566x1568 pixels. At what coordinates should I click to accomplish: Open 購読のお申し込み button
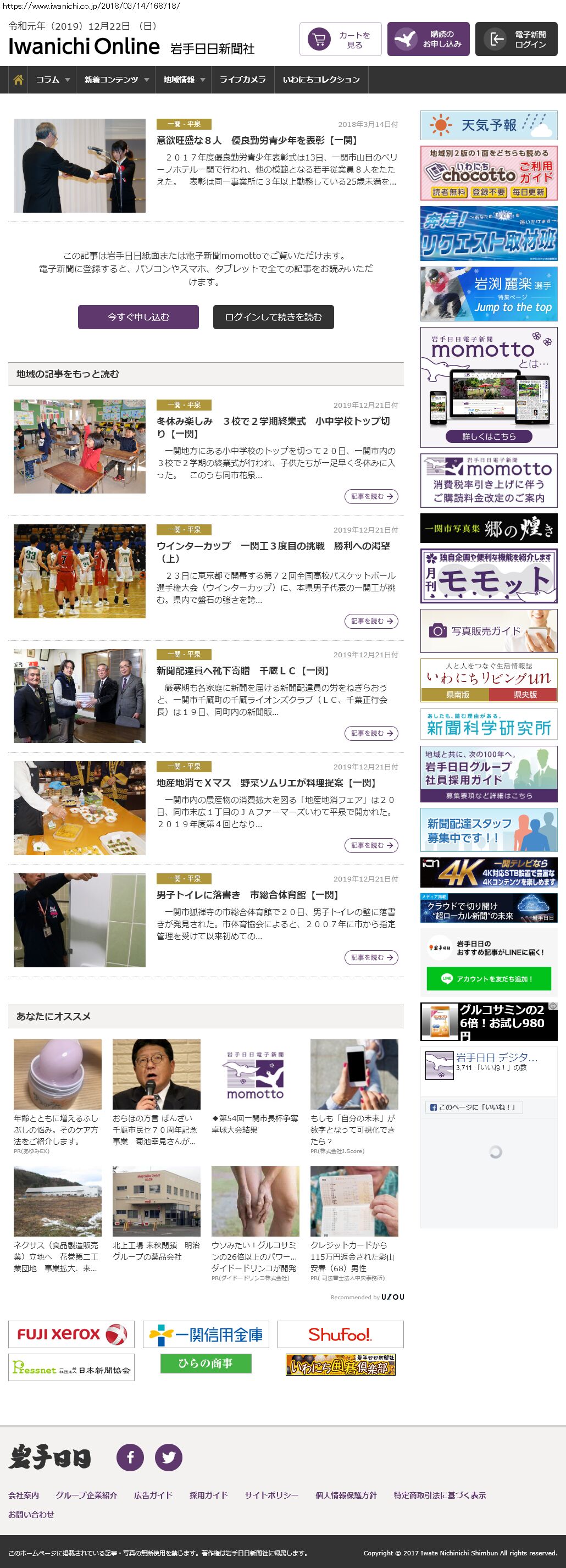[428, 40]
